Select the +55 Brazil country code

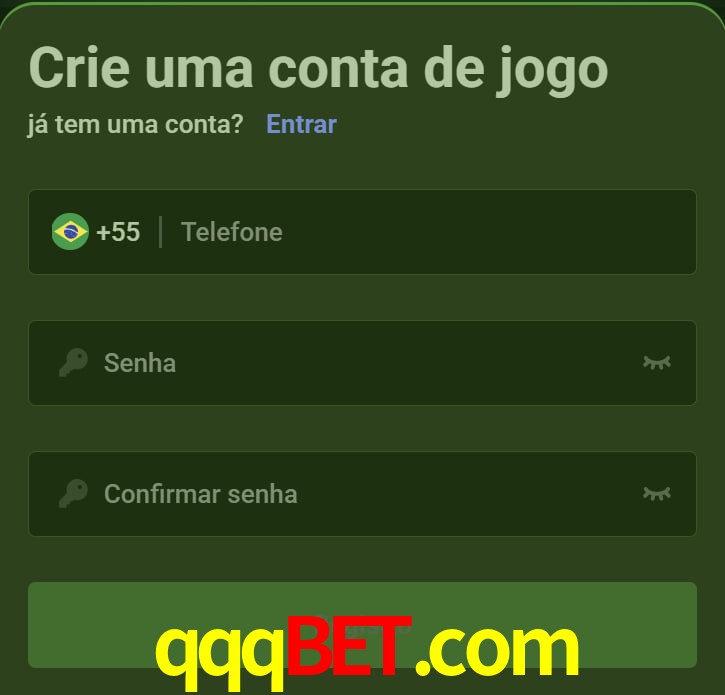(x=97, y=232)
